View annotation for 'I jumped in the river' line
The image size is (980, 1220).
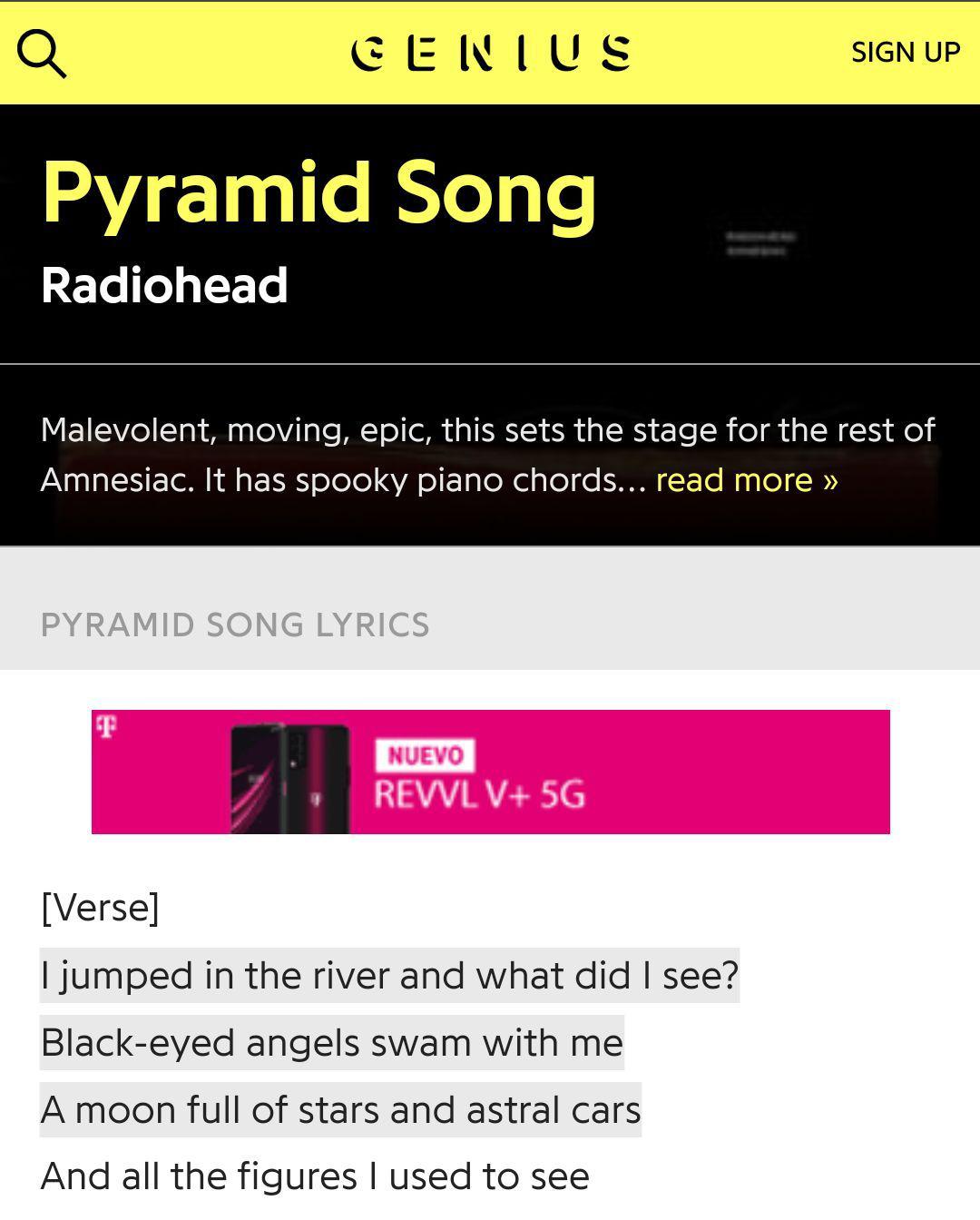389,975
